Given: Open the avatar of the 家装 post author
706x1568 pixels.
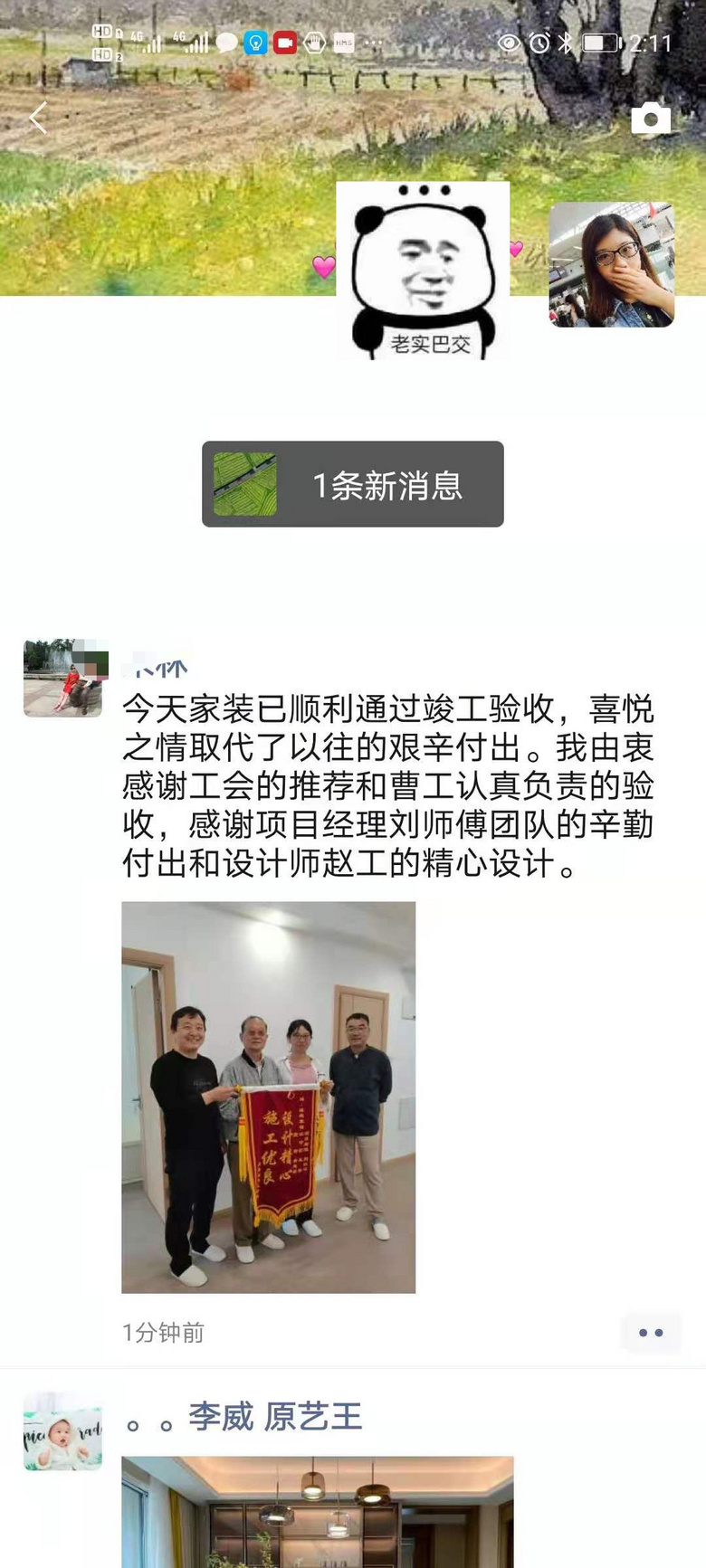Looking at the screenshot, I should coord(62,679).
